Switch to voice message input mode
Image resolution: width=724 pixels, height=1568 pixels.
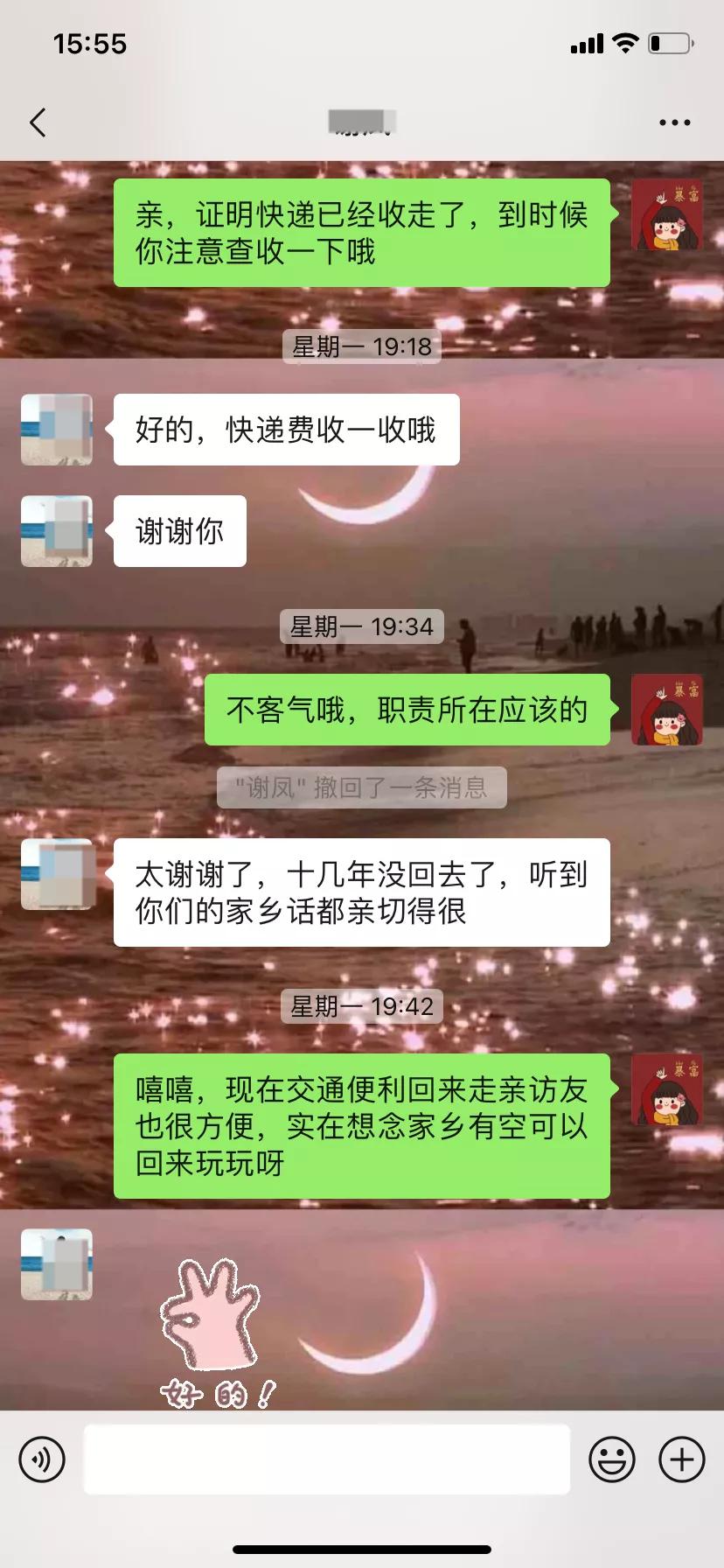click(x=41, y=1459)
